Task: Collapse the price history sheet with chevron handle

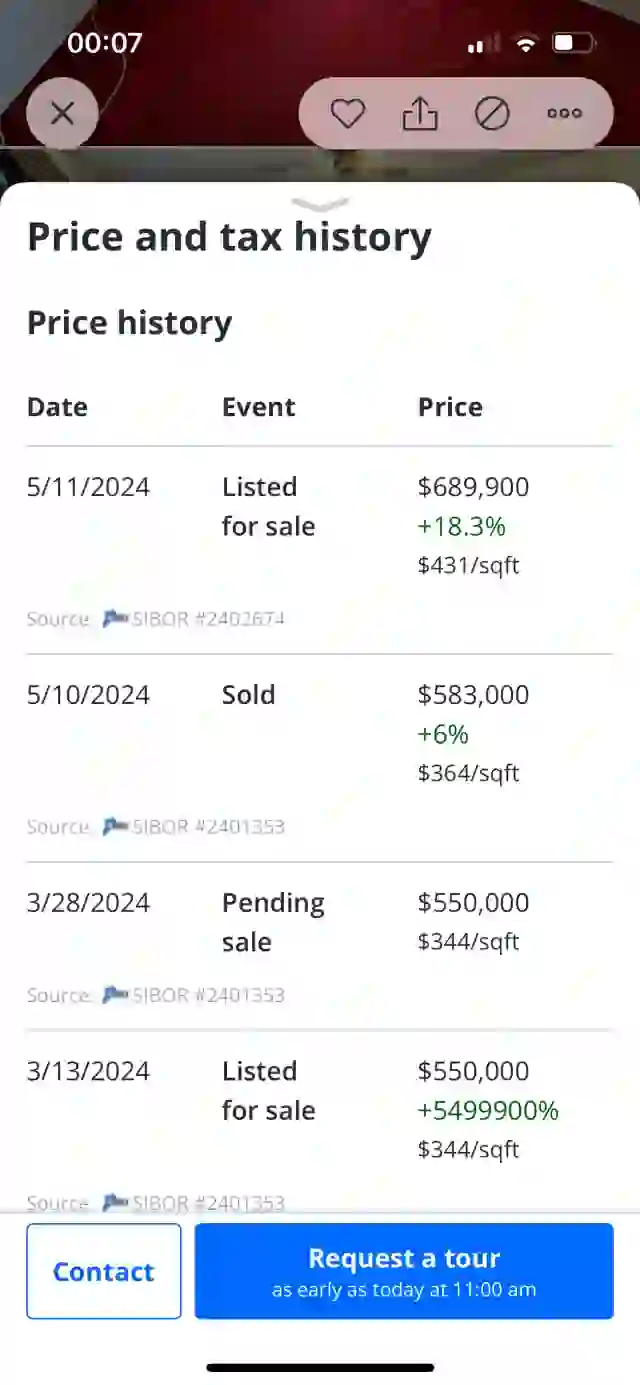Action: pyautogui.click(x=320, y=204)
